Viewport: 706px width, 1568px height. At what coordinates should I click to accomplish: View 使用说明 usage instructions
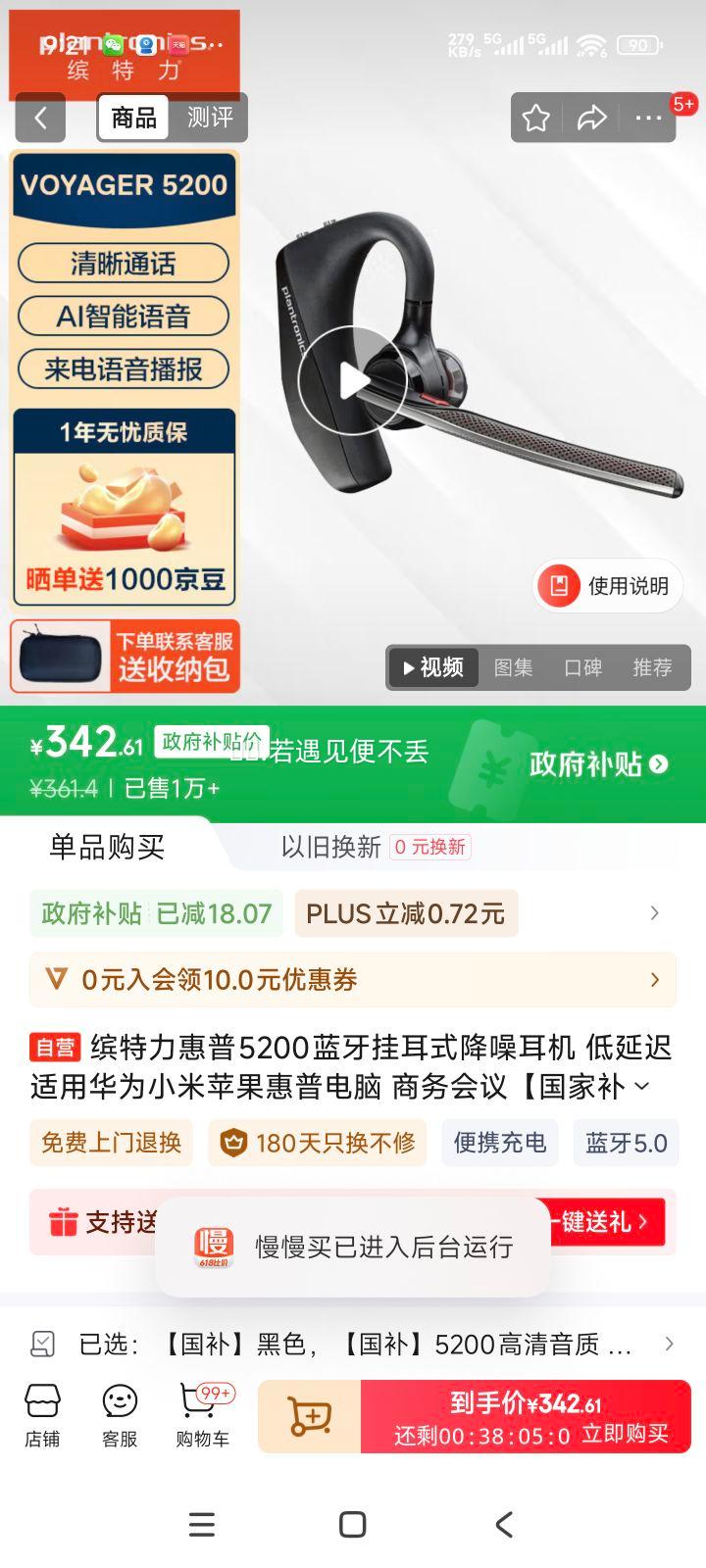click(x=606, y=585)
